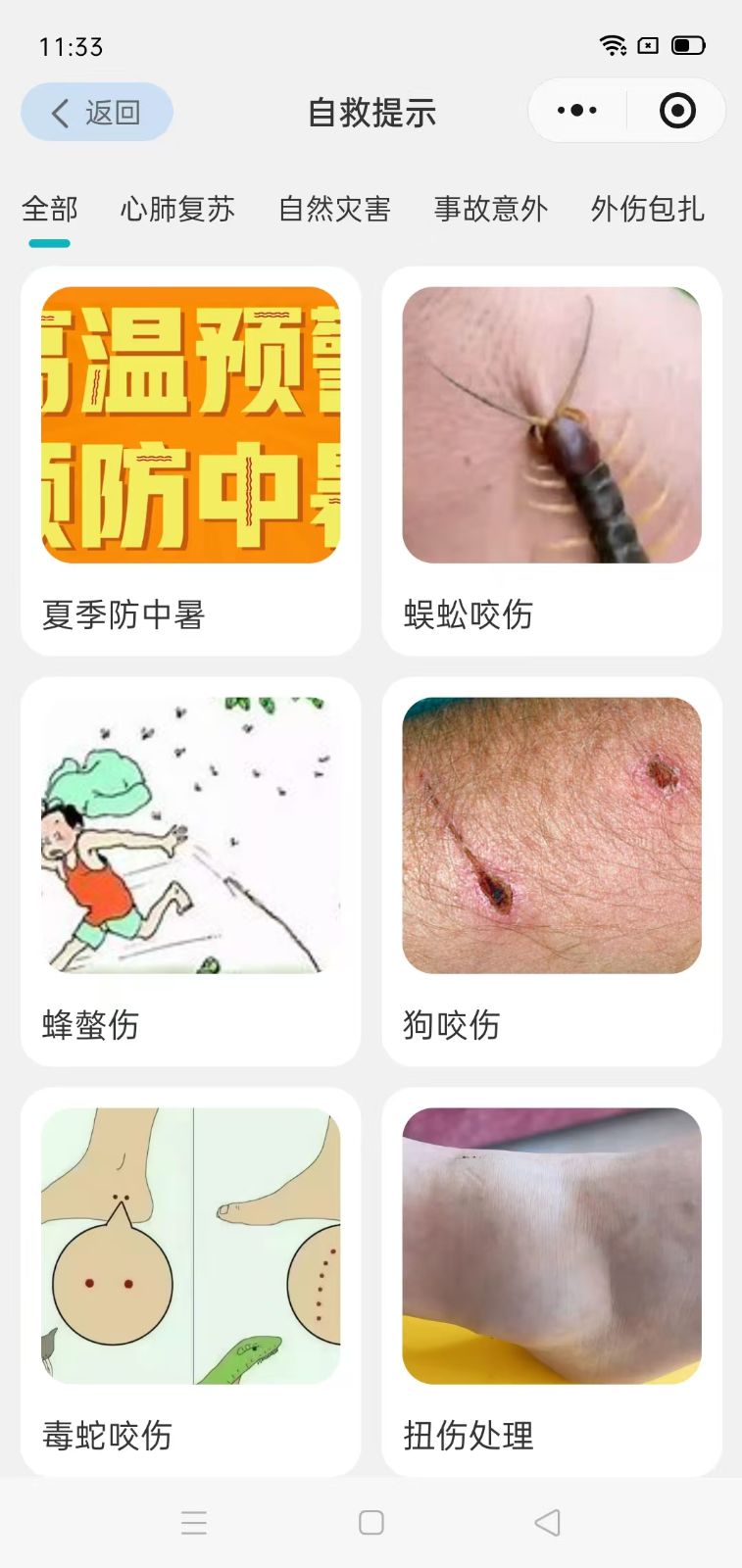This screenshot has height=1568, width=742.
Task: View the 蜈蚣咬伤 self-rescue tip
Action: pos(552,461)
